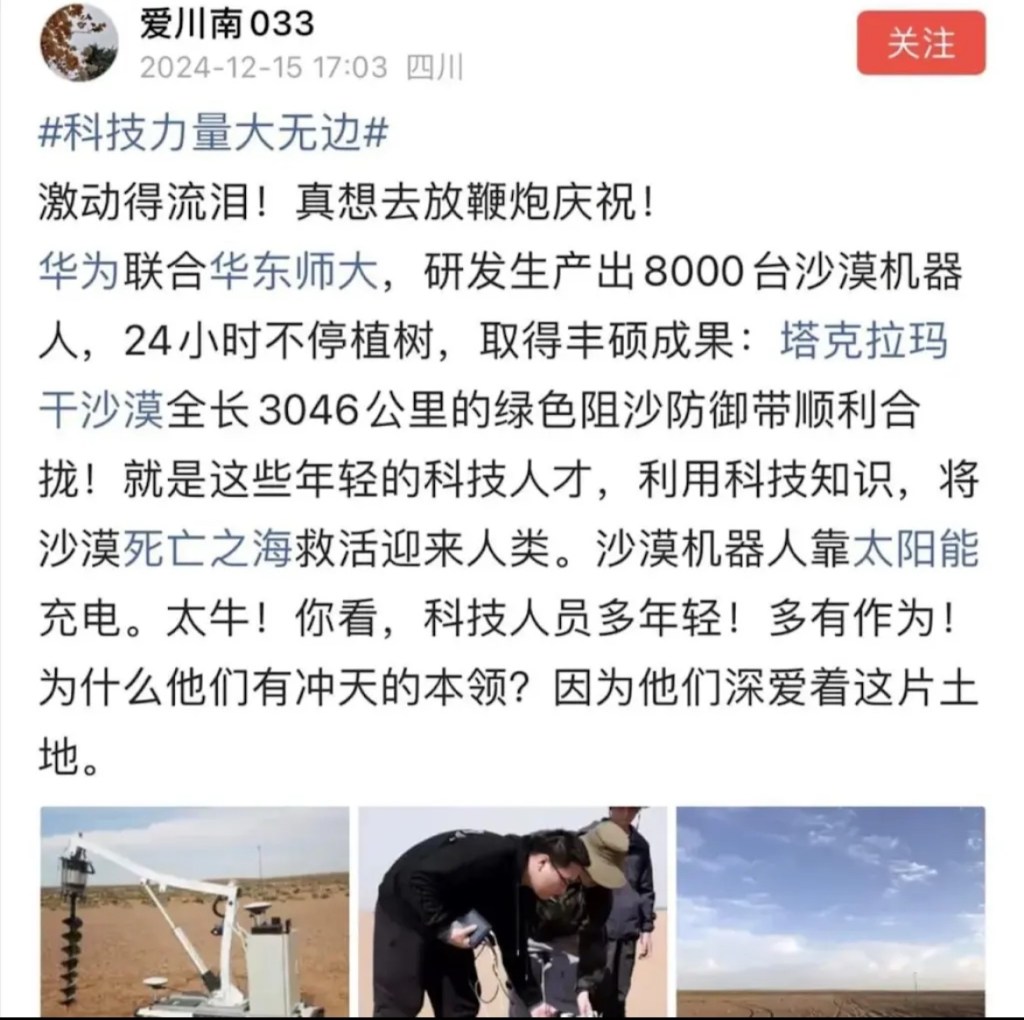Open username 爱川南033
This screenshot has height=1020, width=1024.
[x=226, y=22]
